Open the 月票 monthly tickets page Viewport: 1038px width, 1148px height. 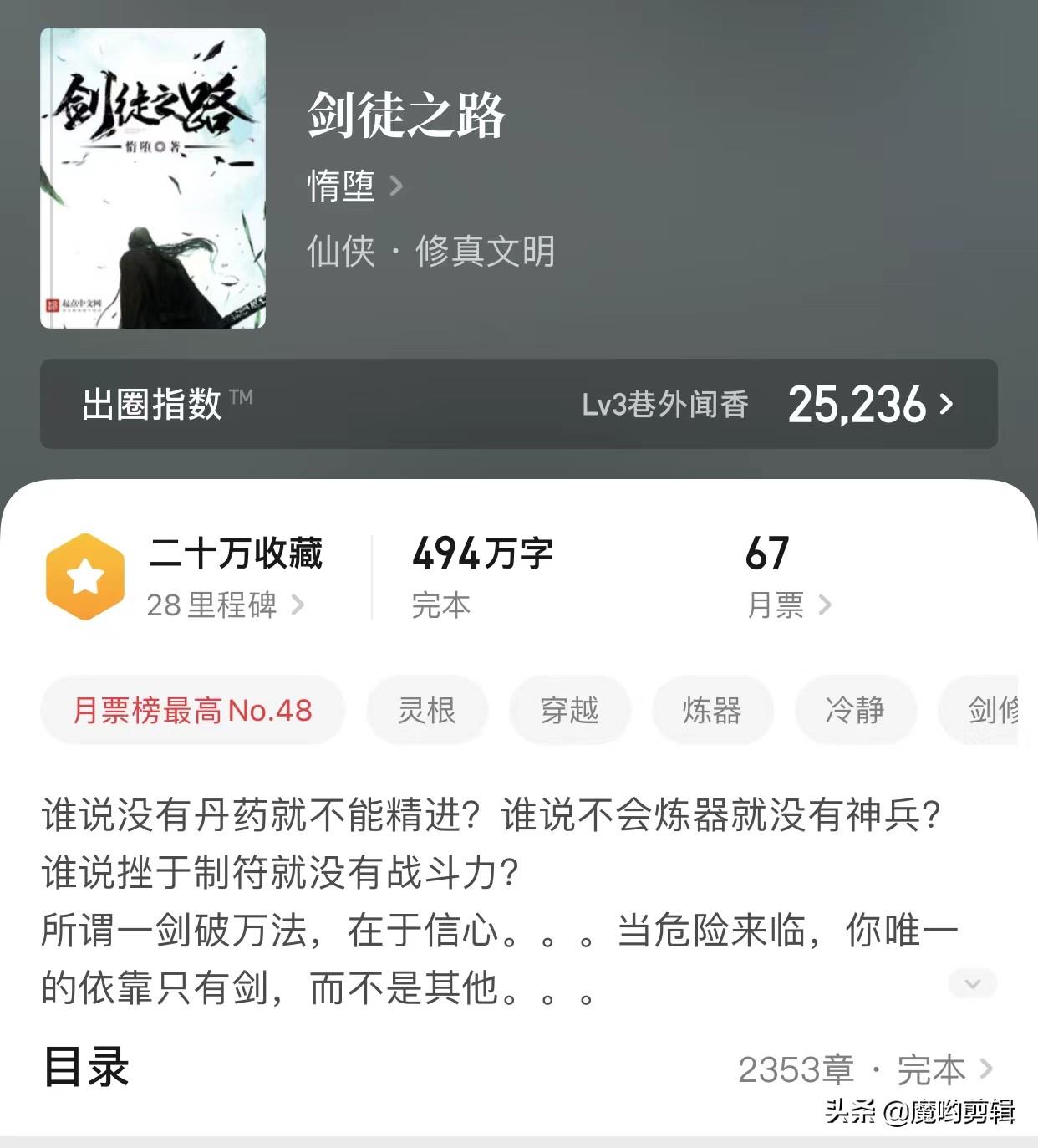[x=788, y=605]
